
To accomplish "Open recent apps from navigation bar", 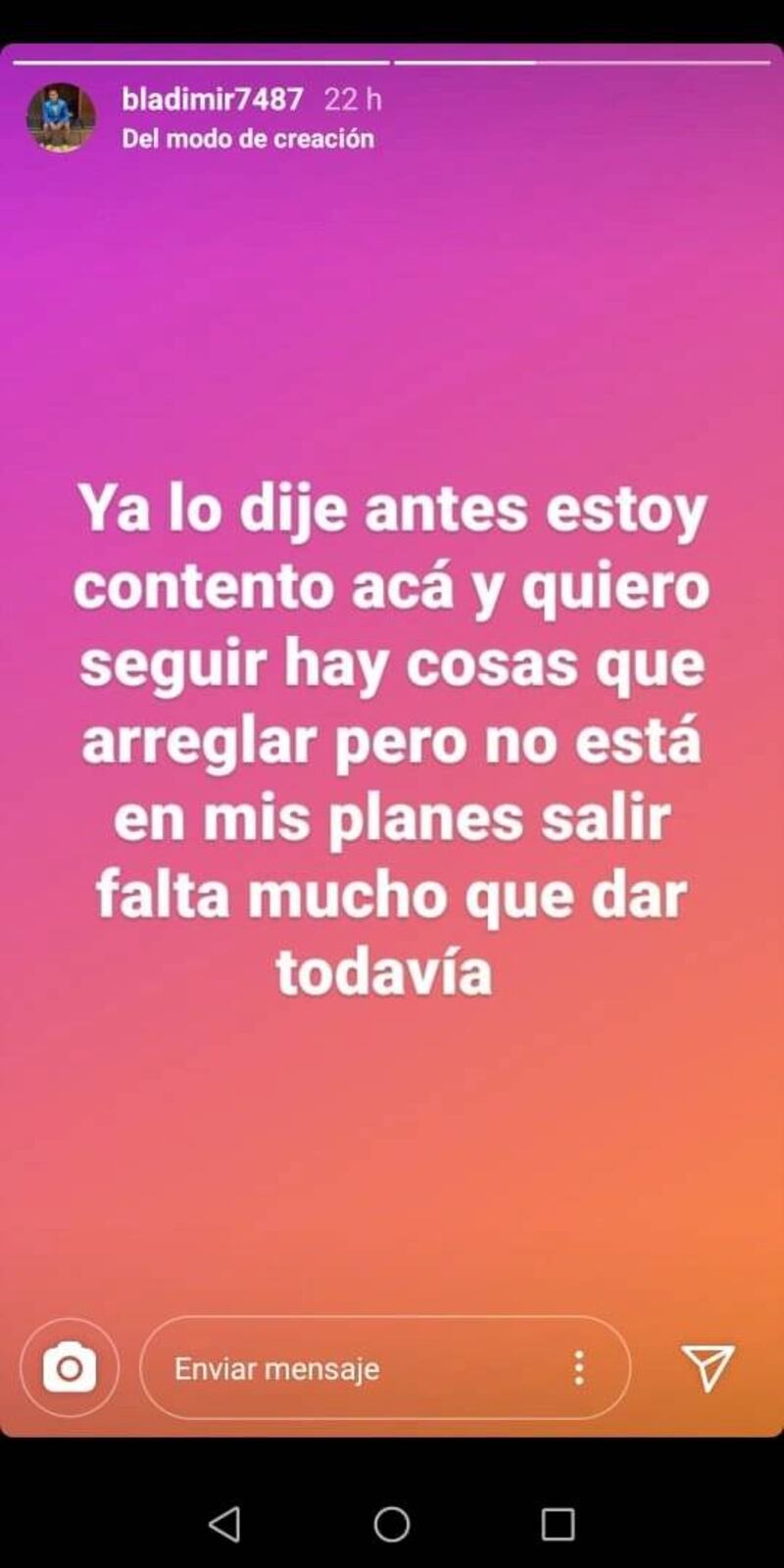I will (x=558, y=1524).
